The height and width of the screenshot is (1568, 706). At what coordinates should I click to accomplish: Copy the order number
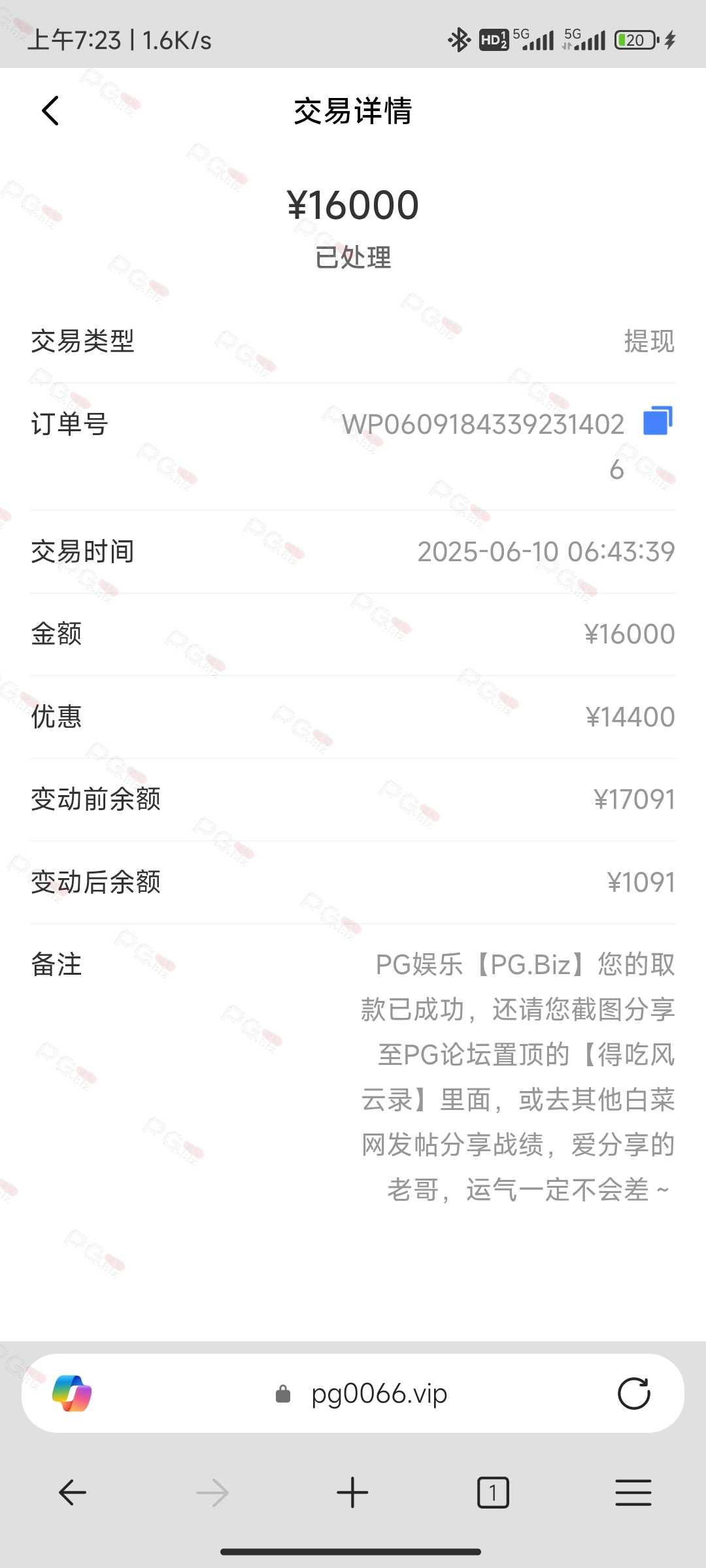(658, 421)
